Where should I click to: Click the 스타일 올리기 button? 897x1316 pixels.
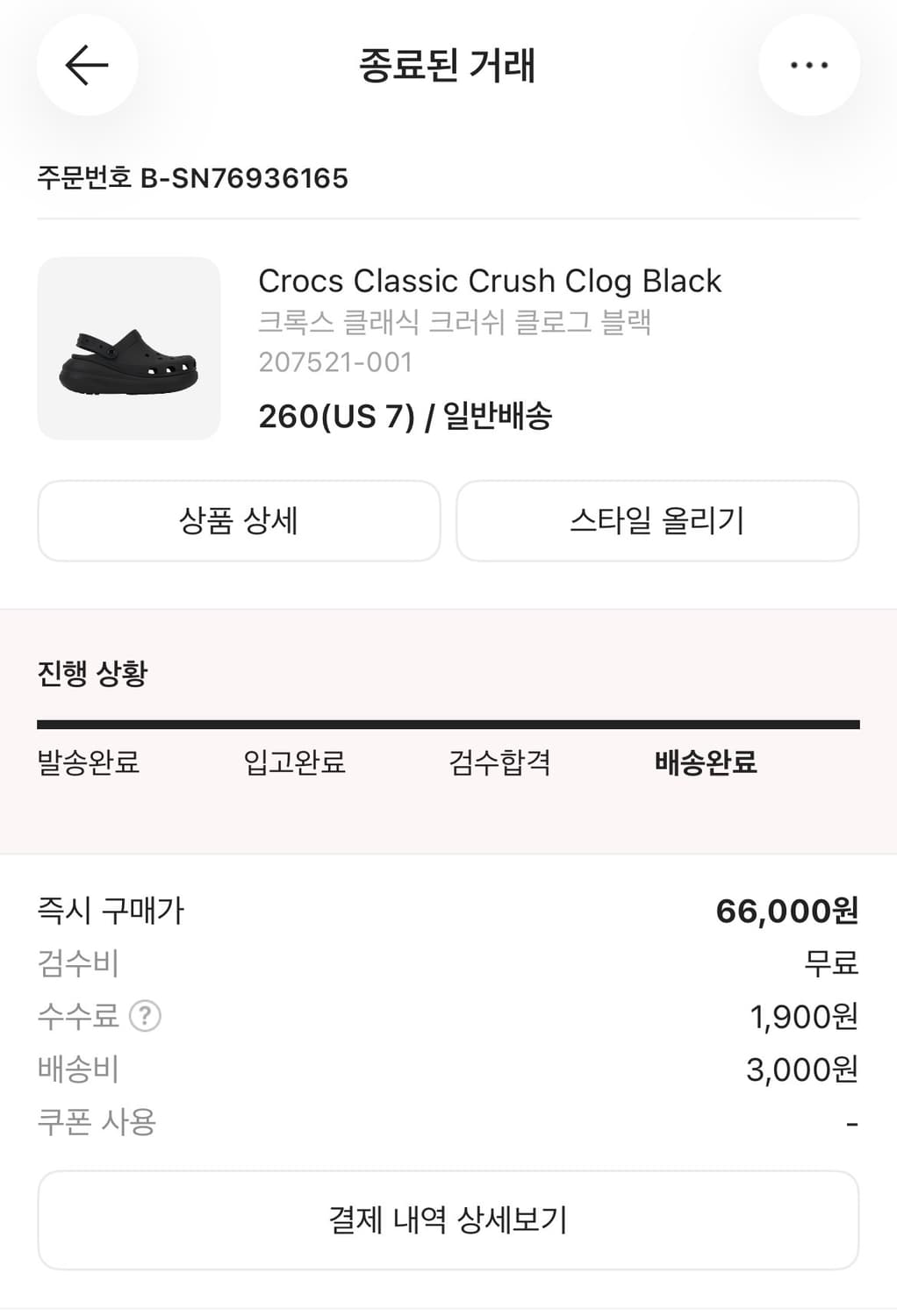click(657, 521)
